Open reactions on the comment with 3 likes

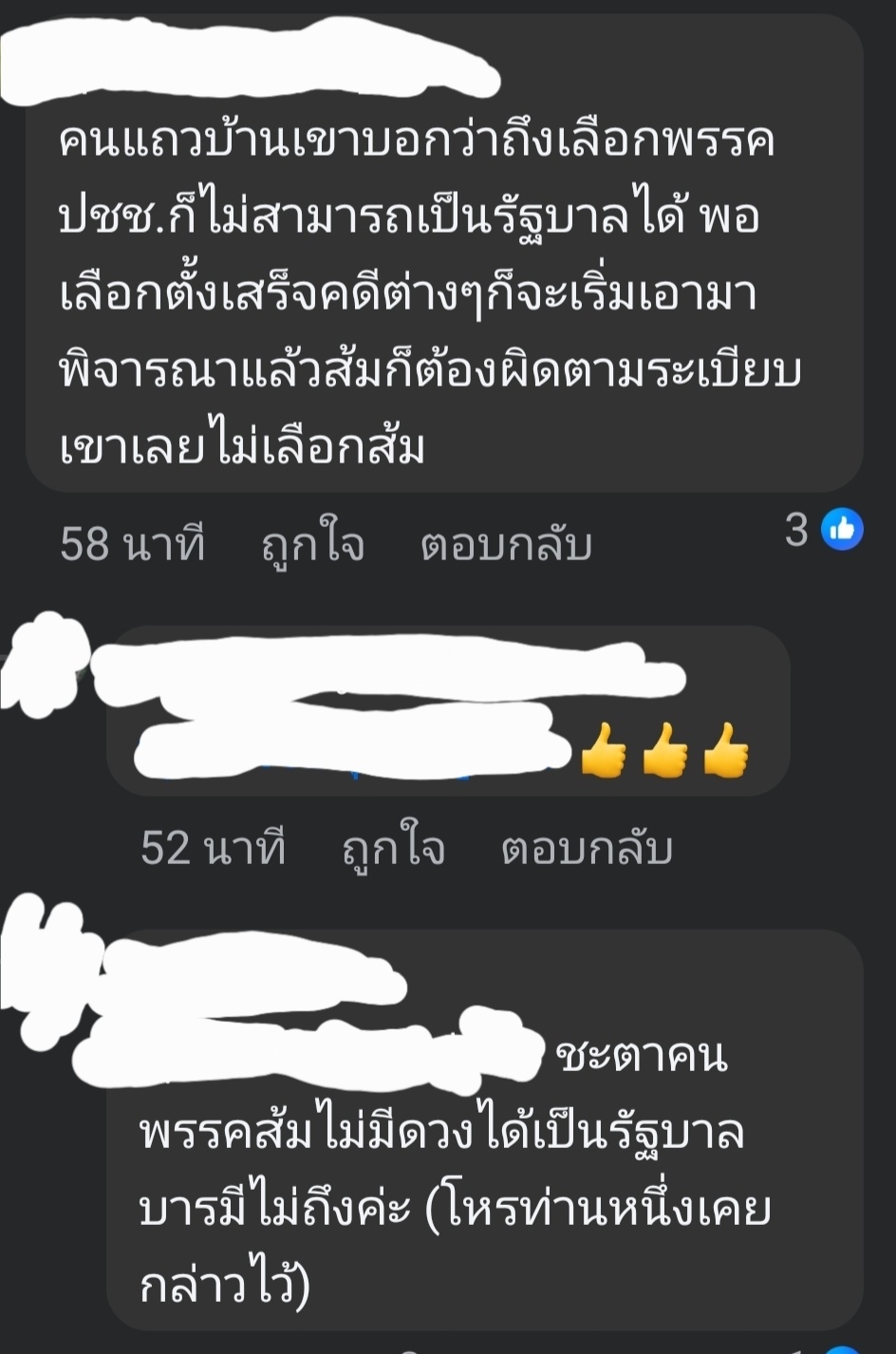825,530
